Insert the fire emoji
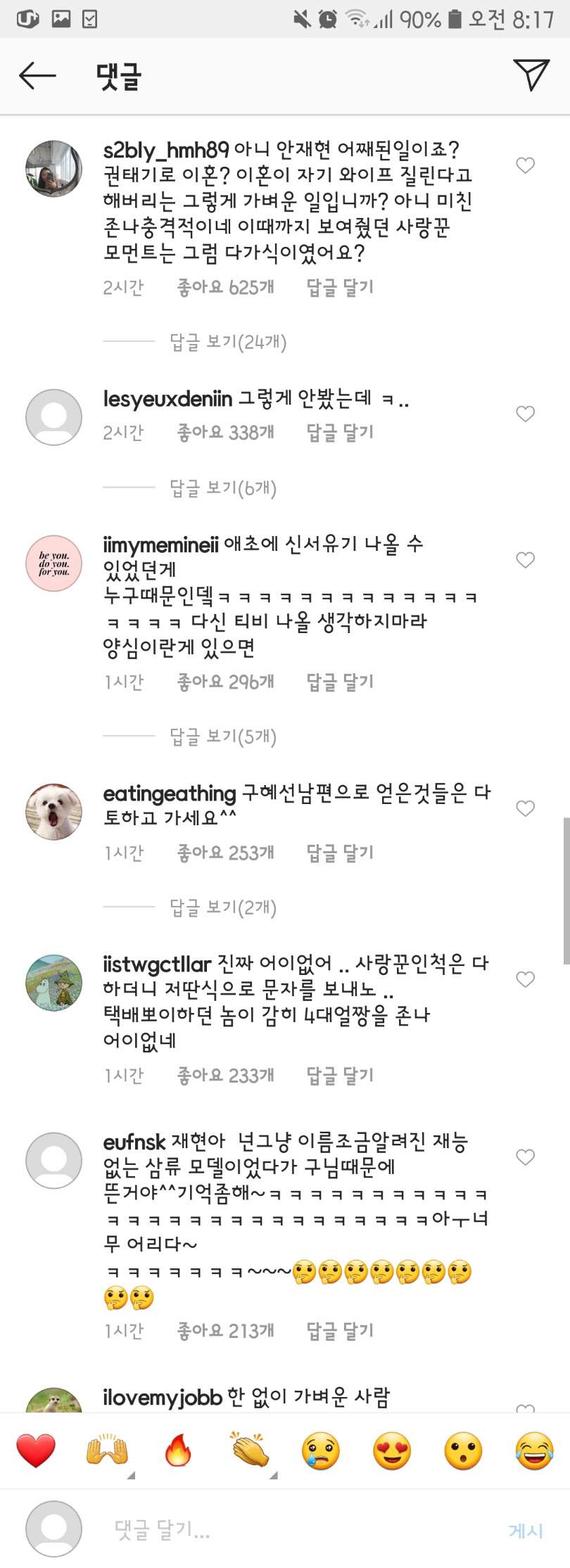The height and width of the screenshot is (1568, 570). (x=178, y=1451)
